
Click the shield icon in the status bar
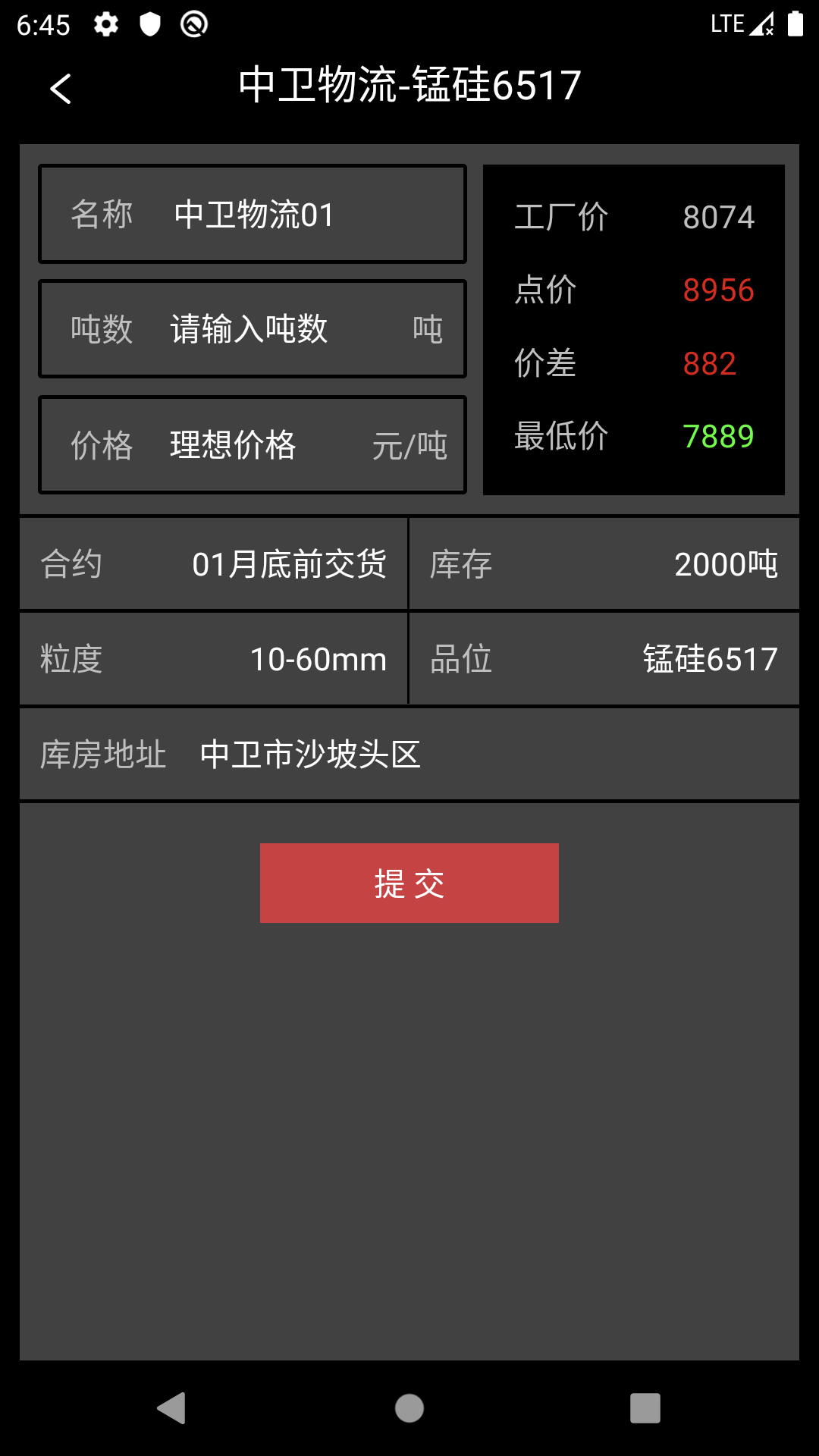click(149, 24)
